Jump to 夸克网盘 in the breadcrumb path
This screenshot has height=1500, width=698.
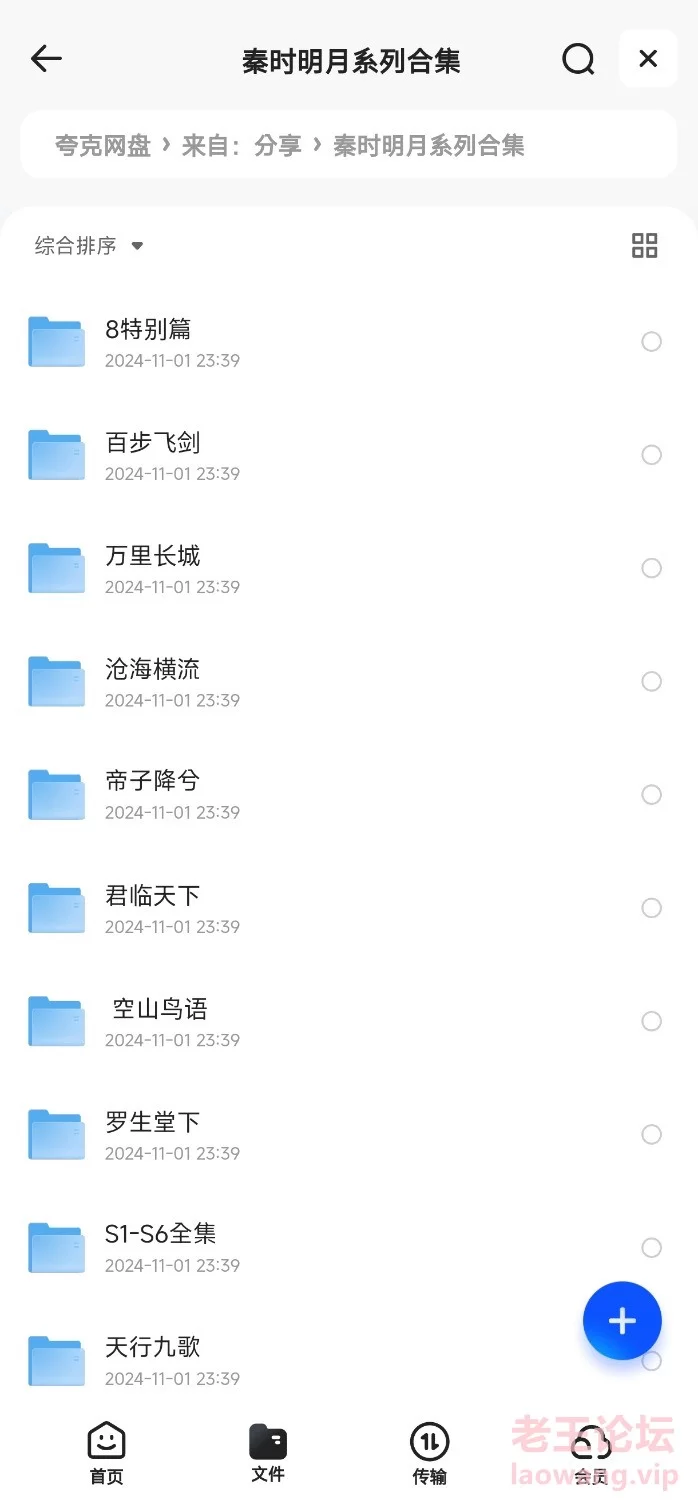102,146
